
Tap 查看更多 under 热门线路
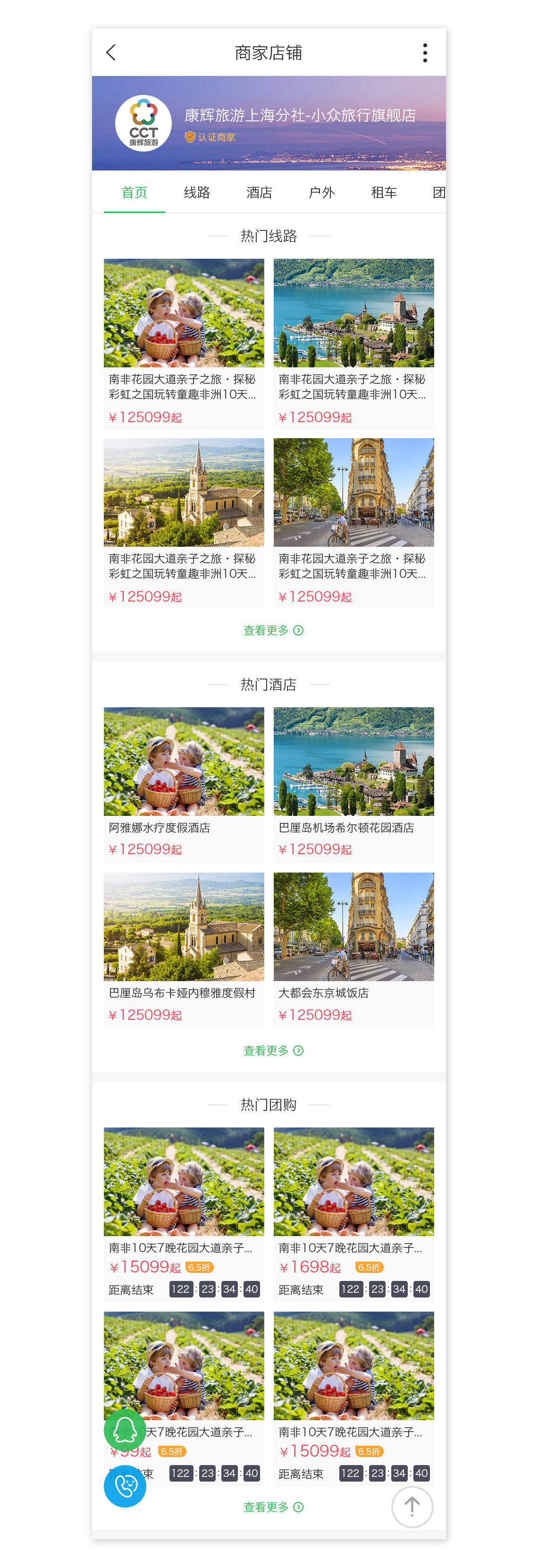[273, 630]
